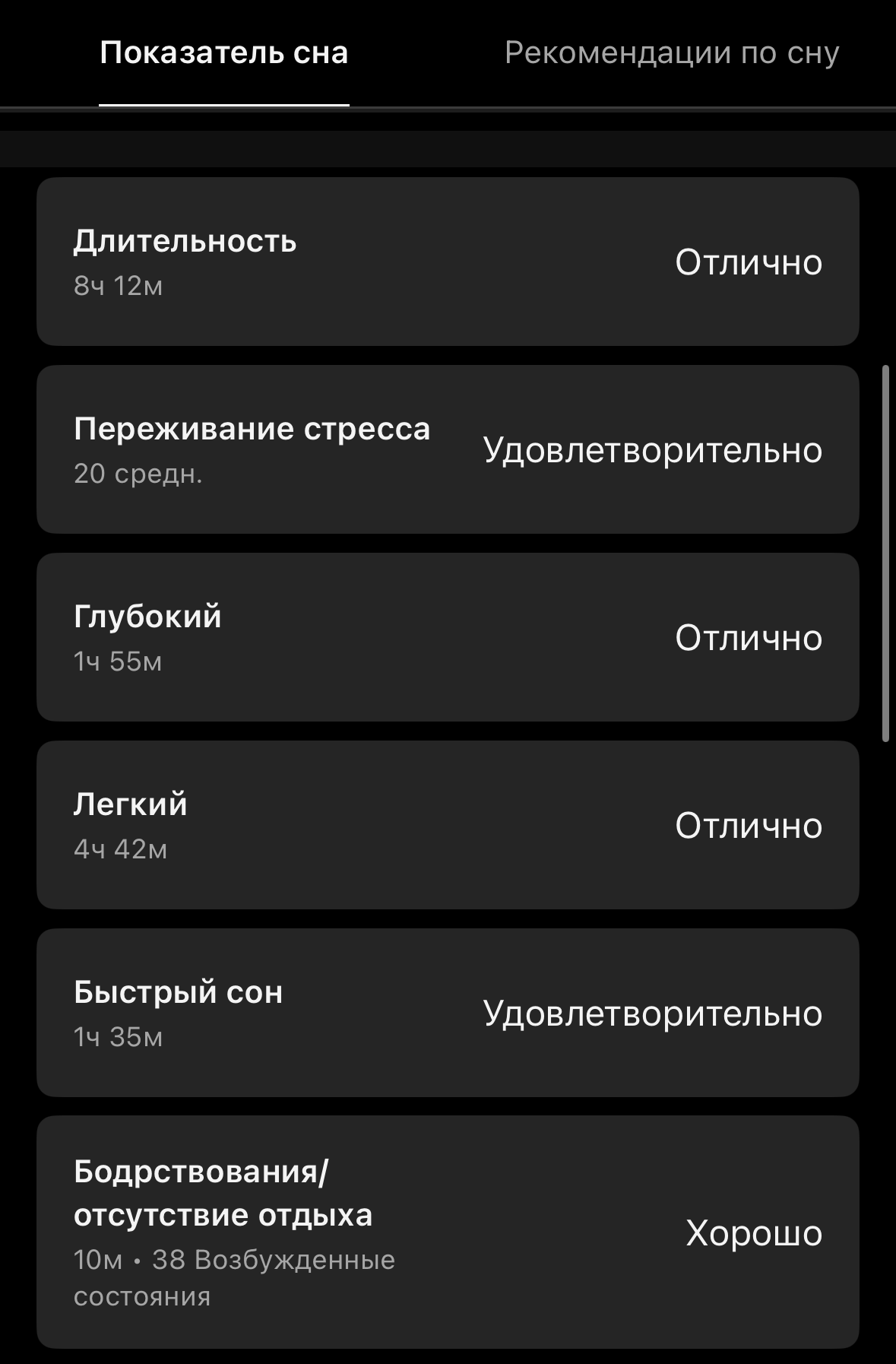The width and height of the screenshot is (896, 1364).
Task: Open the Бодрствования/отсутствие отдыха card
Action: point(448,1232)
